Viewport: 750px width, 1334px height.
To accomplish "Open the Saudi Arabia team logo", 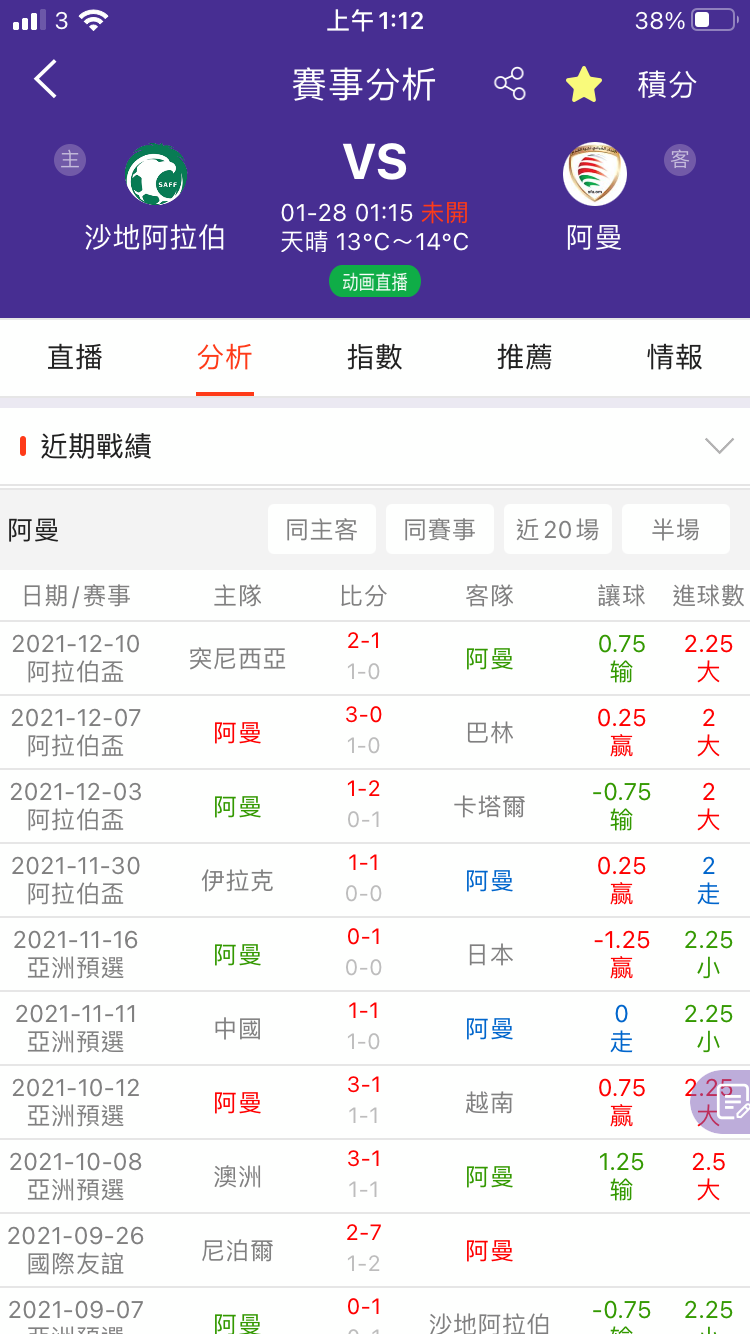I will point(156,175).
